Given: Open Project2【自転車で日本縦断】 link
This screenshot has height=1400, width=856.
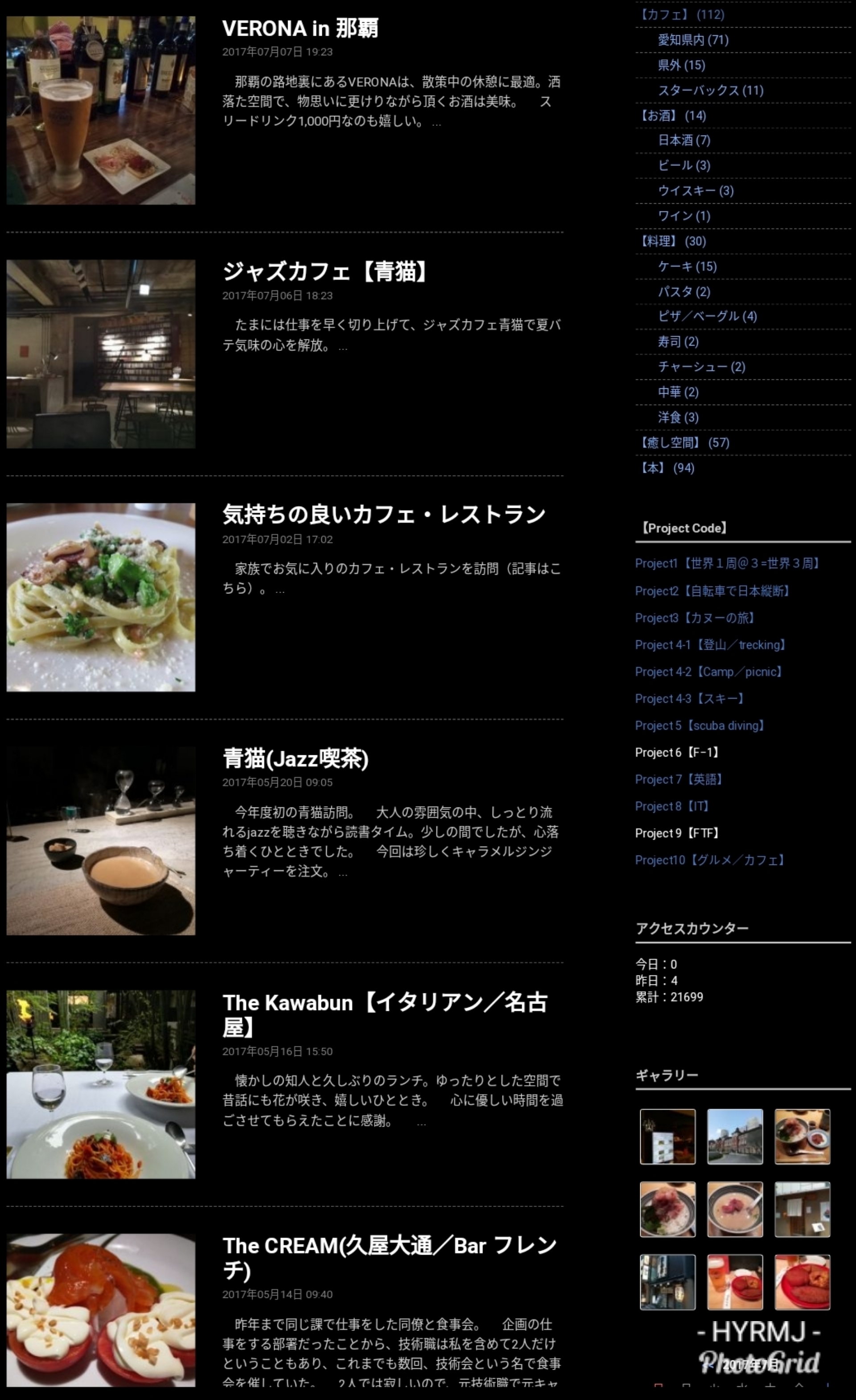Looking at the screenshot, I should pyautogui.click(x=712, y=591).
